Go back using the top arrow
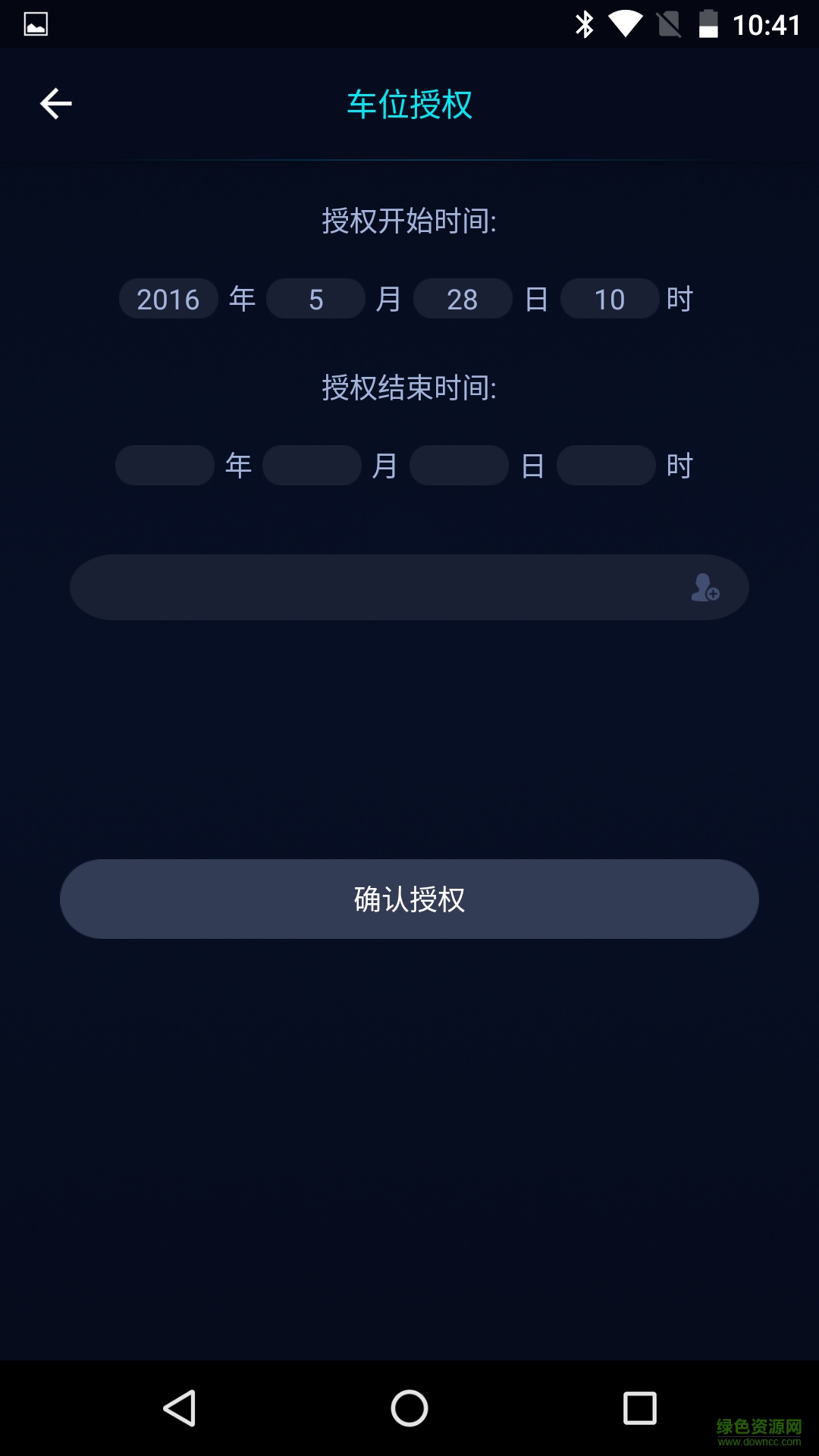This screenshot has width=819, height=1456. coord(55,104)
